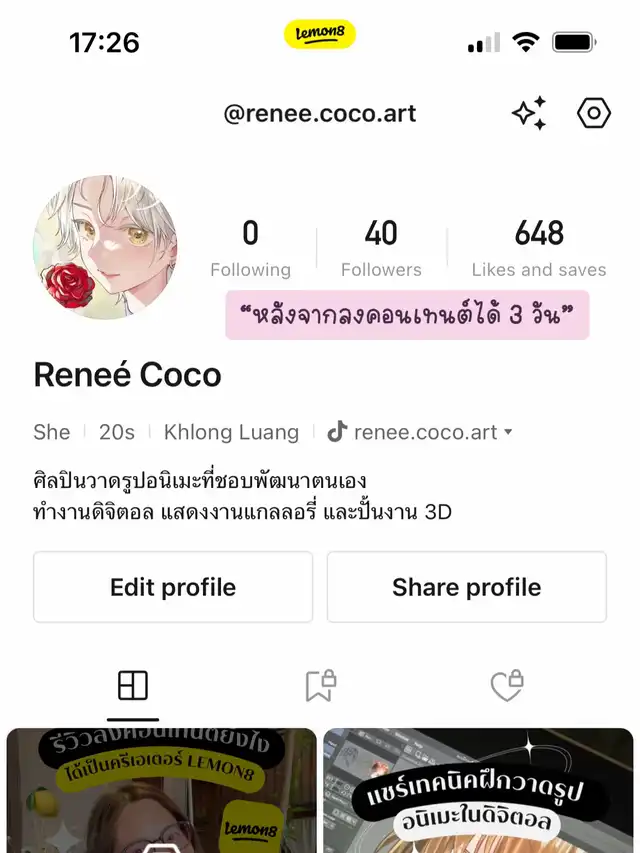Screen dimensions: 640x853
Task: View the 40 Followers list
Action: click(x=381, y=248)
